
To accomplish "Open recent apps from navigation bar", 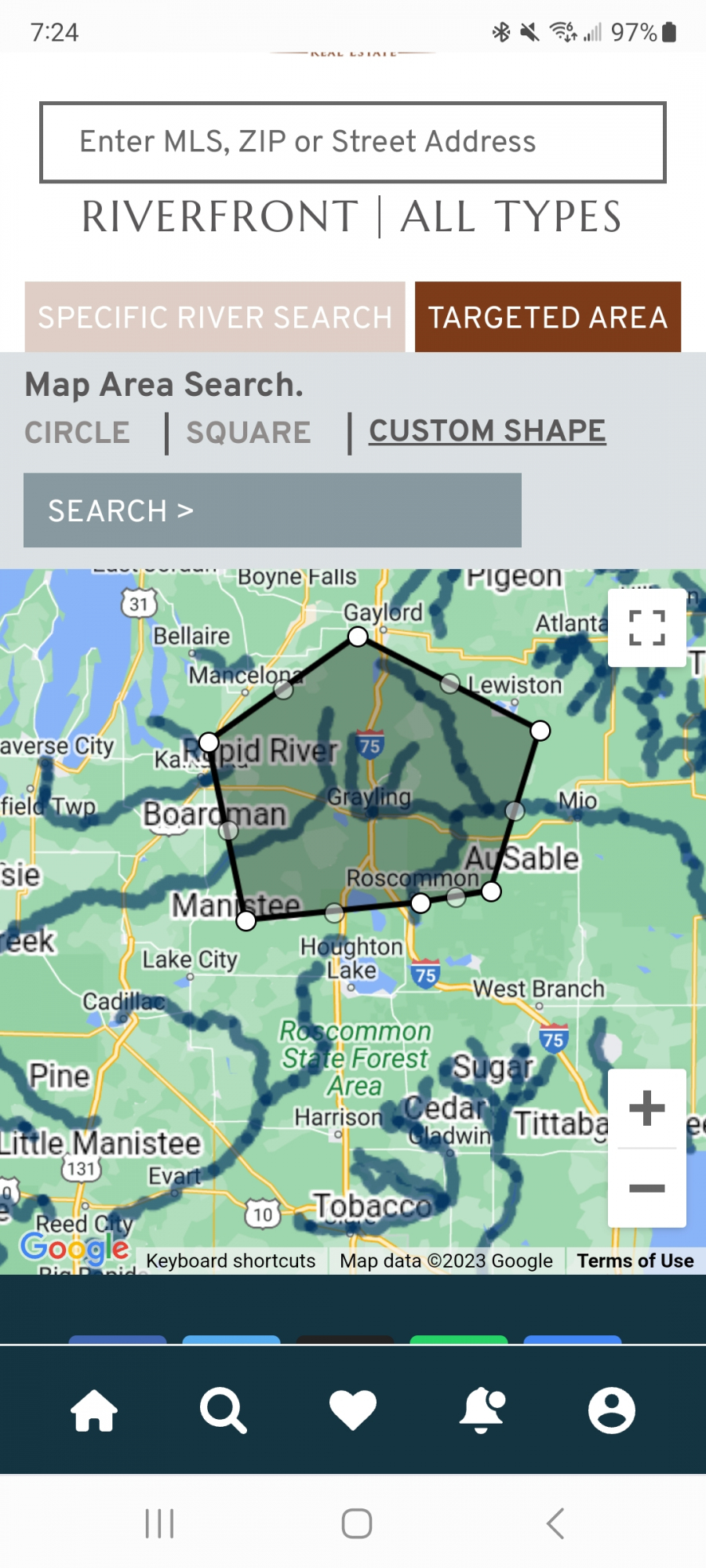I will pos(159,1523).
